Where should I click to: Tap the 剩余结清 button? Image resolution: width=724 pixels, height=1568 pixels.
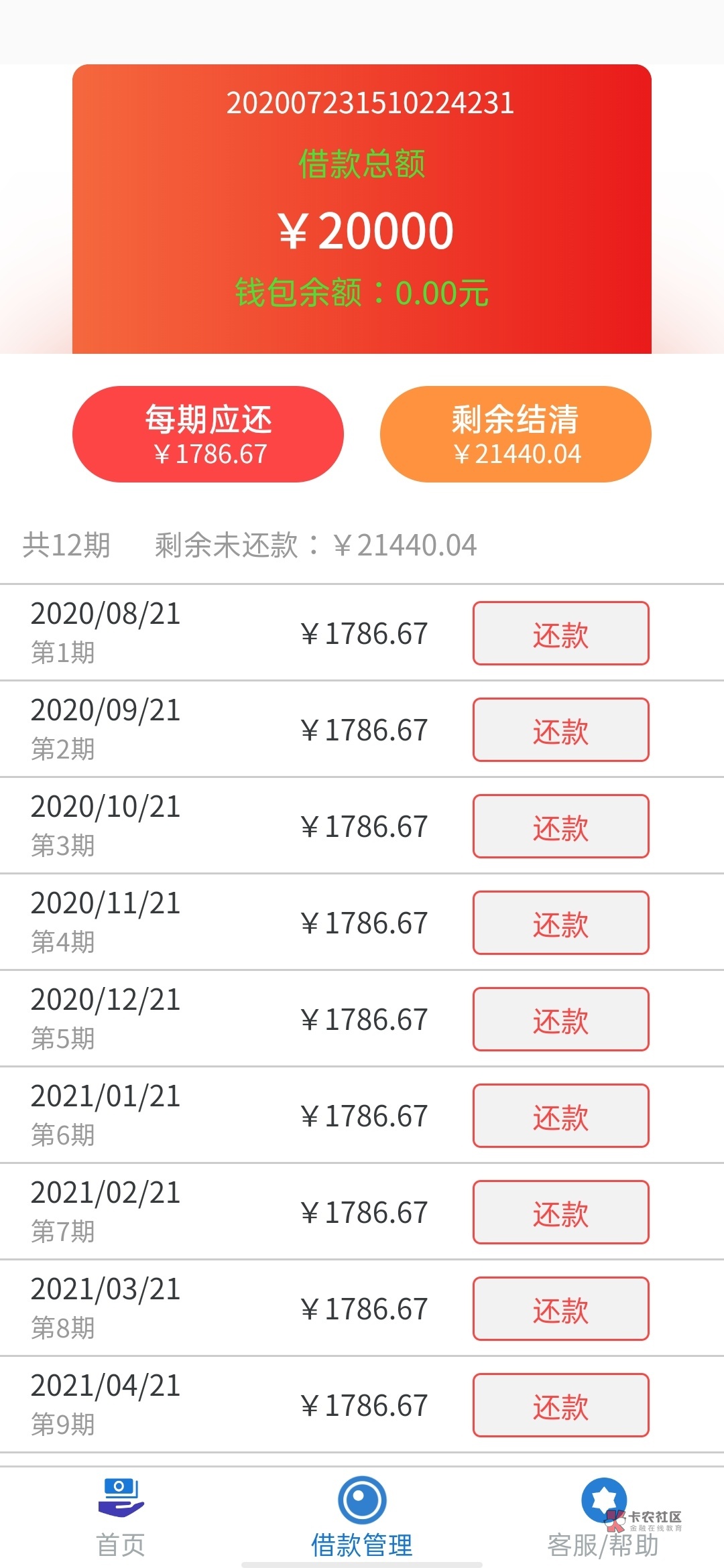(516, 434)
